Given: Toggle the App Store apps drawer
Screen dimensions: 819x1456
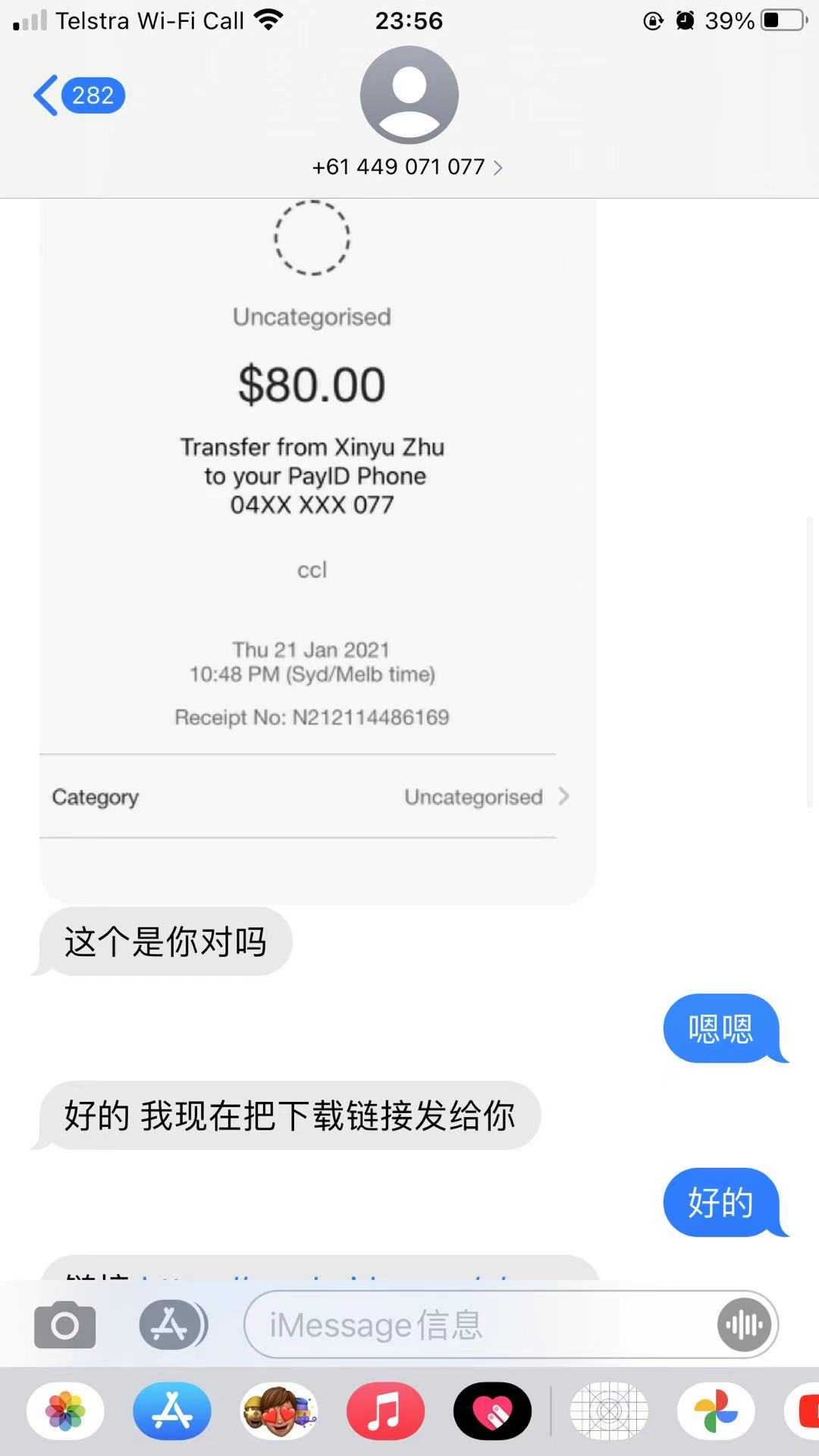Looking at the screenshot, I should pyautogui.click(x=172, y=1326).
